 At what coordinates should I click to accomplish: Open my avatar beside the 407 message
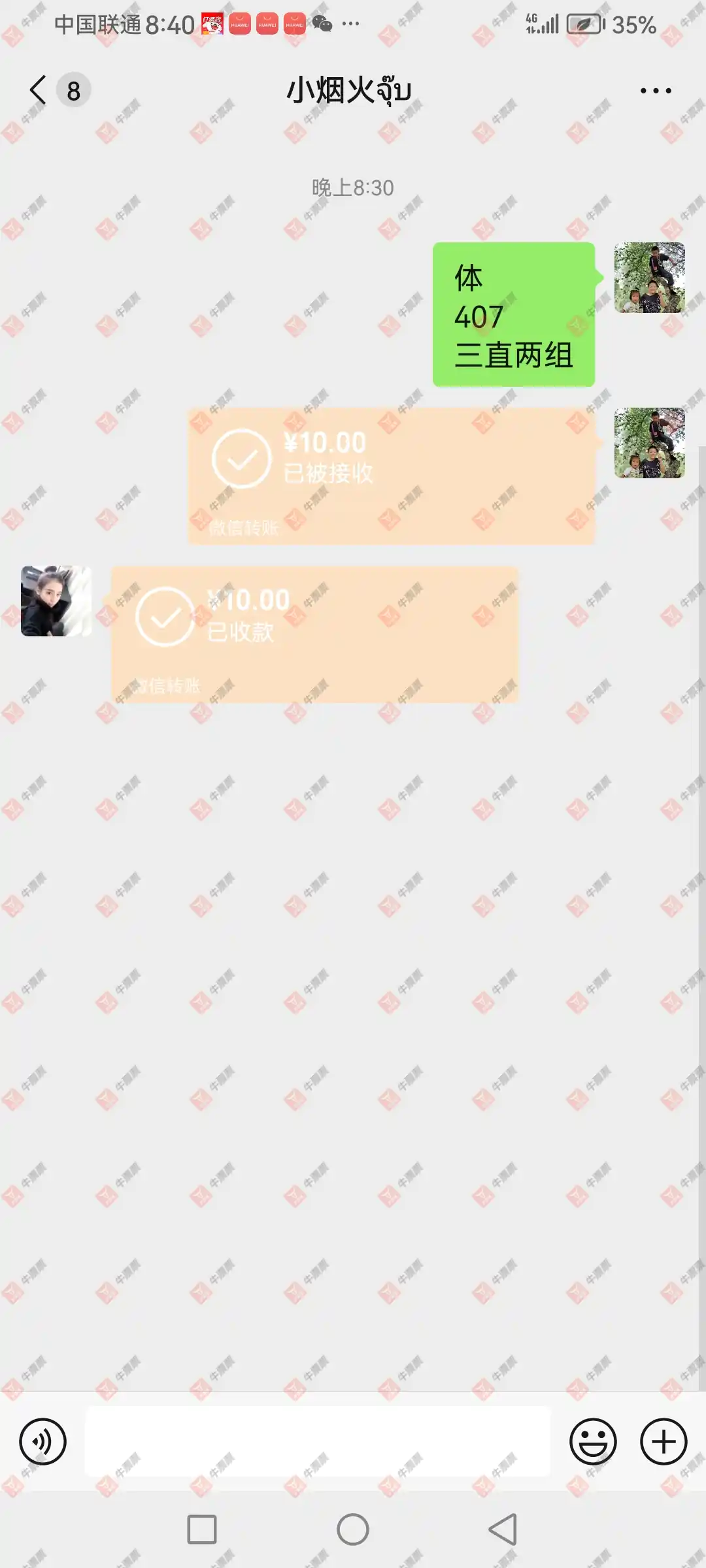click(649, 278)
